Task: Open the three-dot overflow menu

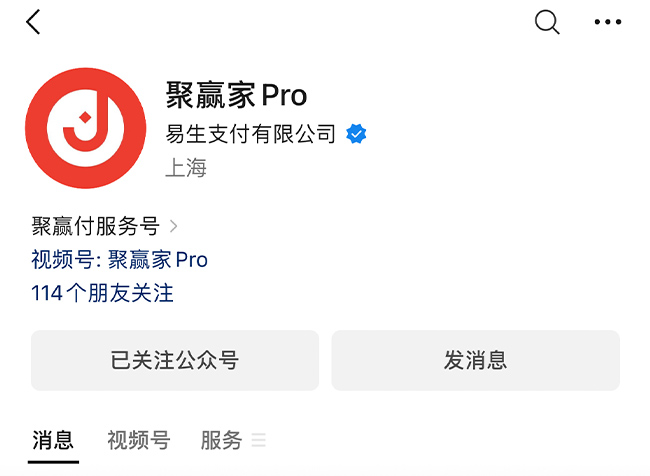Action: (x=607, y=22)
